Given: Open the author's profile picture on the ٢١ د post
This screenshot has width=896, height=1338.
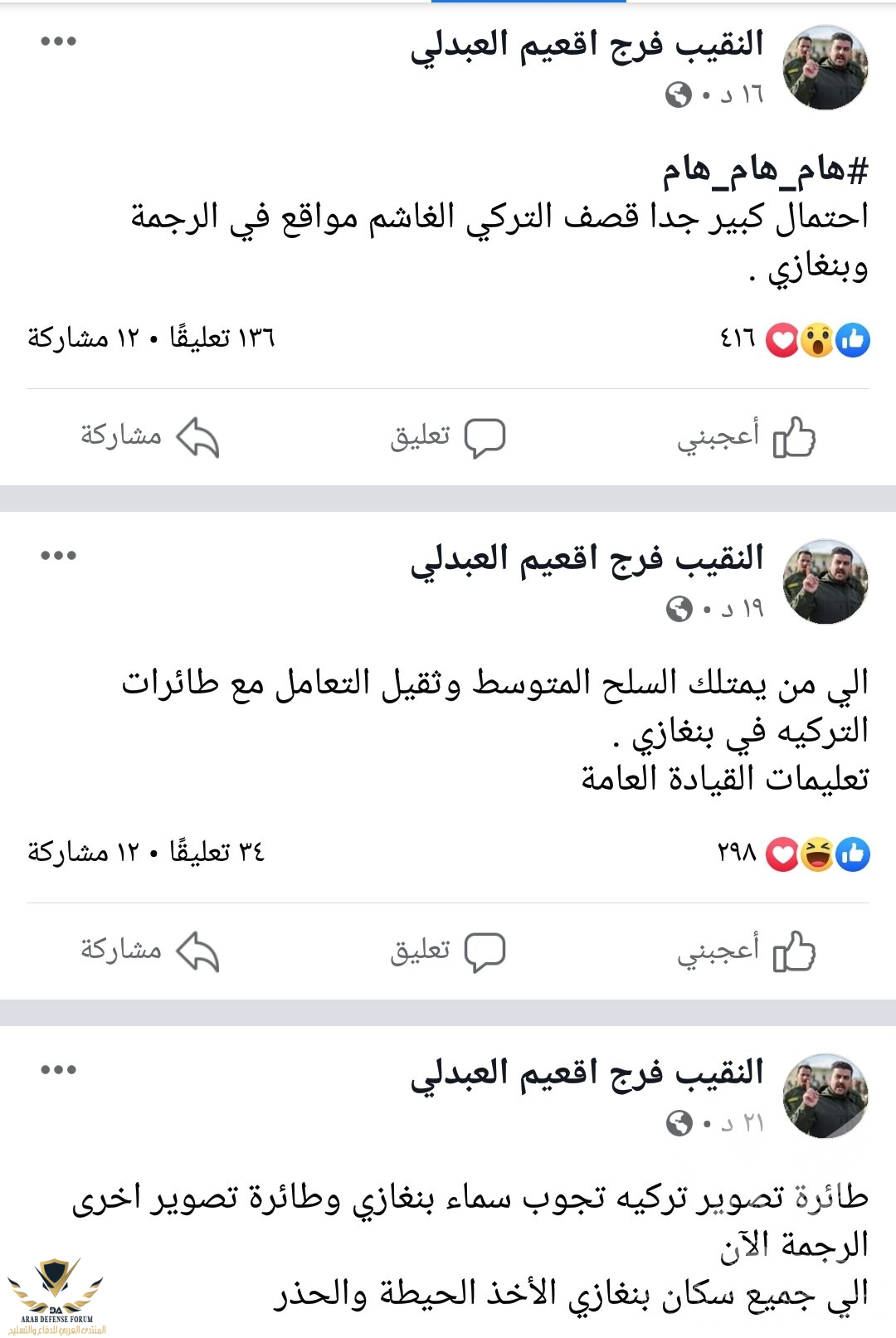Looking at the screenshot, I should [825, 1097].
